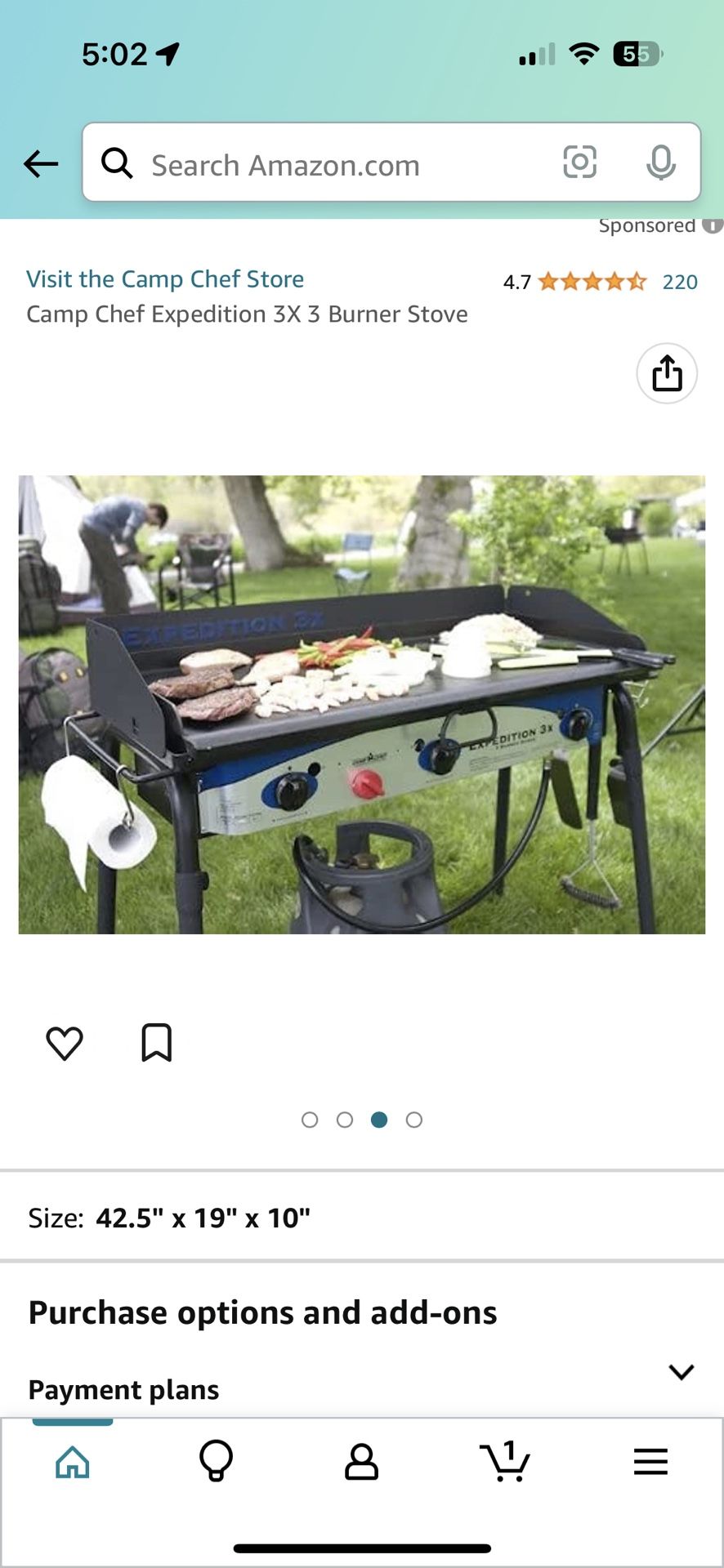Open the Camp Chef stove product image
The width and height of the screenshot is (724, 1568).
(362, 704)
